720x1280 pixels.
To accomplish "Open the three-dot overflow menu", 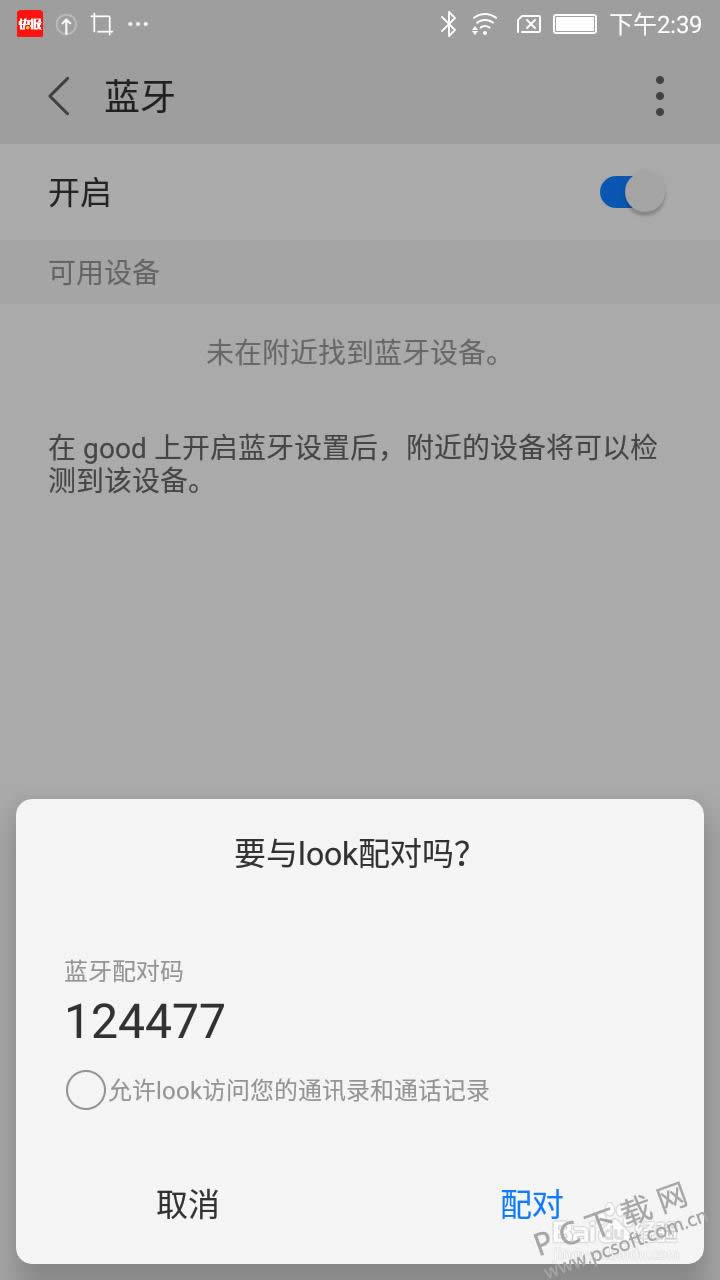I will tap(659, 97).
